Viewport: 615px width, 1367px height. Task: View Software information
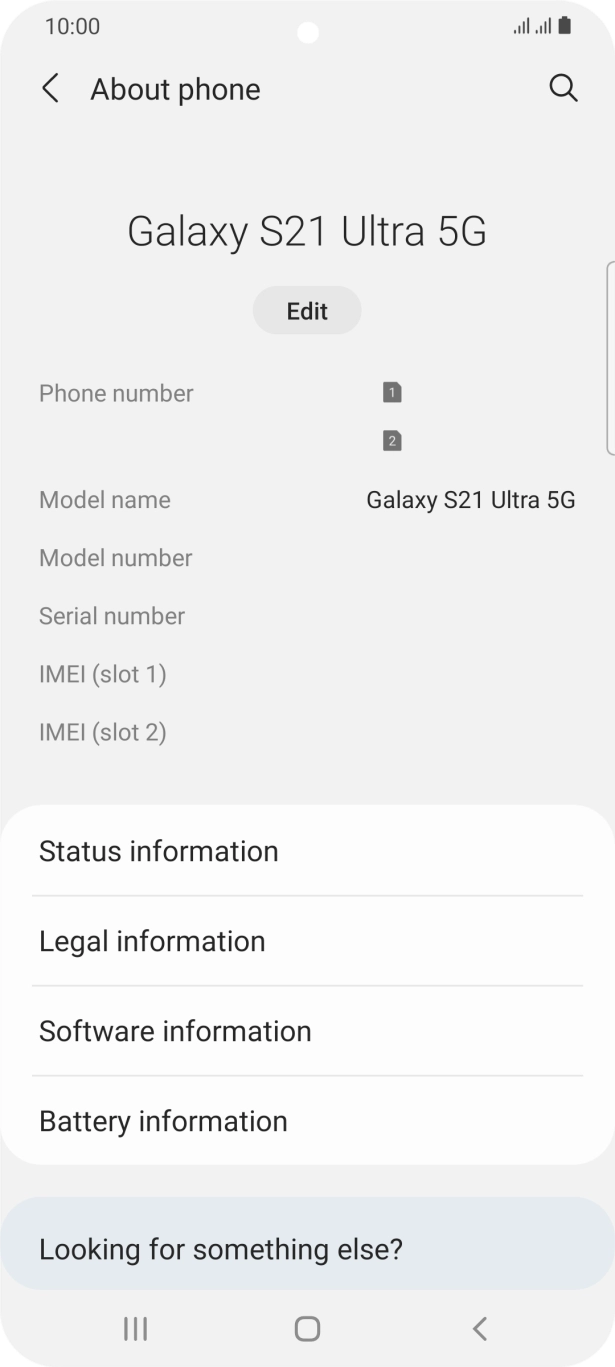coord(307,1031)
